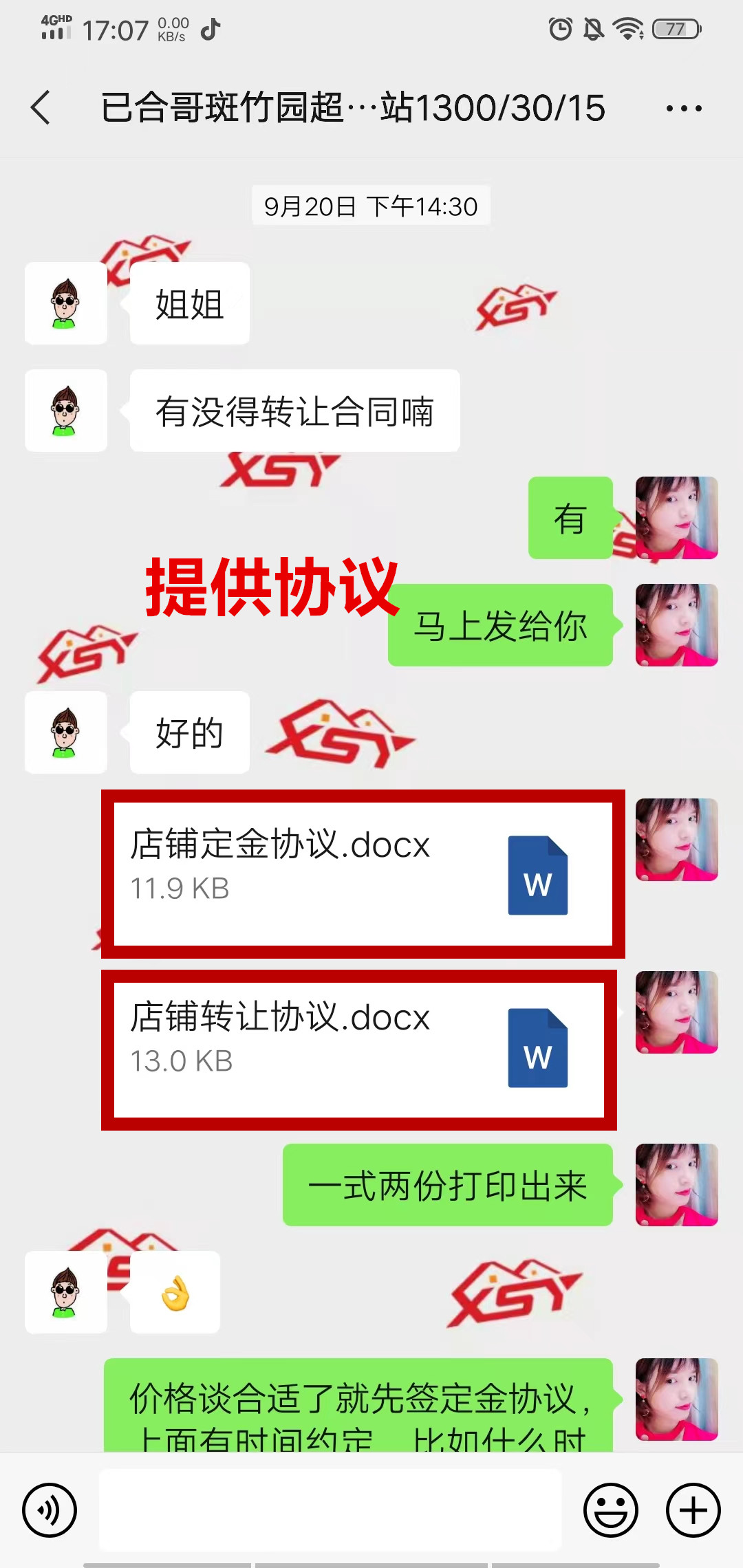Open the avatar next to 马上发给你

click(x=676, y=625)
